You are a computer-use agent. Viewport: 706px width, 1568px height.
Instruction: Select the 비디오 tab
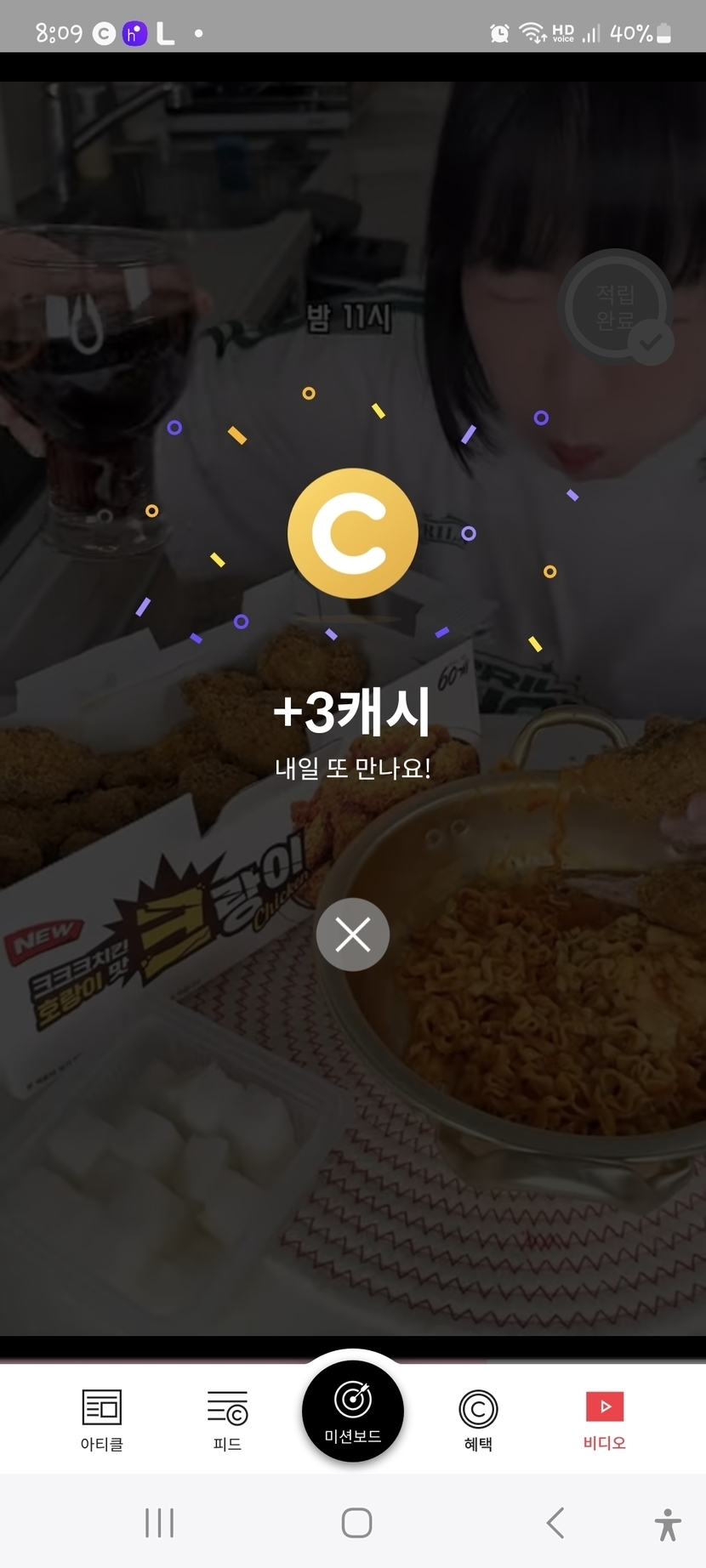point(604,1419)
